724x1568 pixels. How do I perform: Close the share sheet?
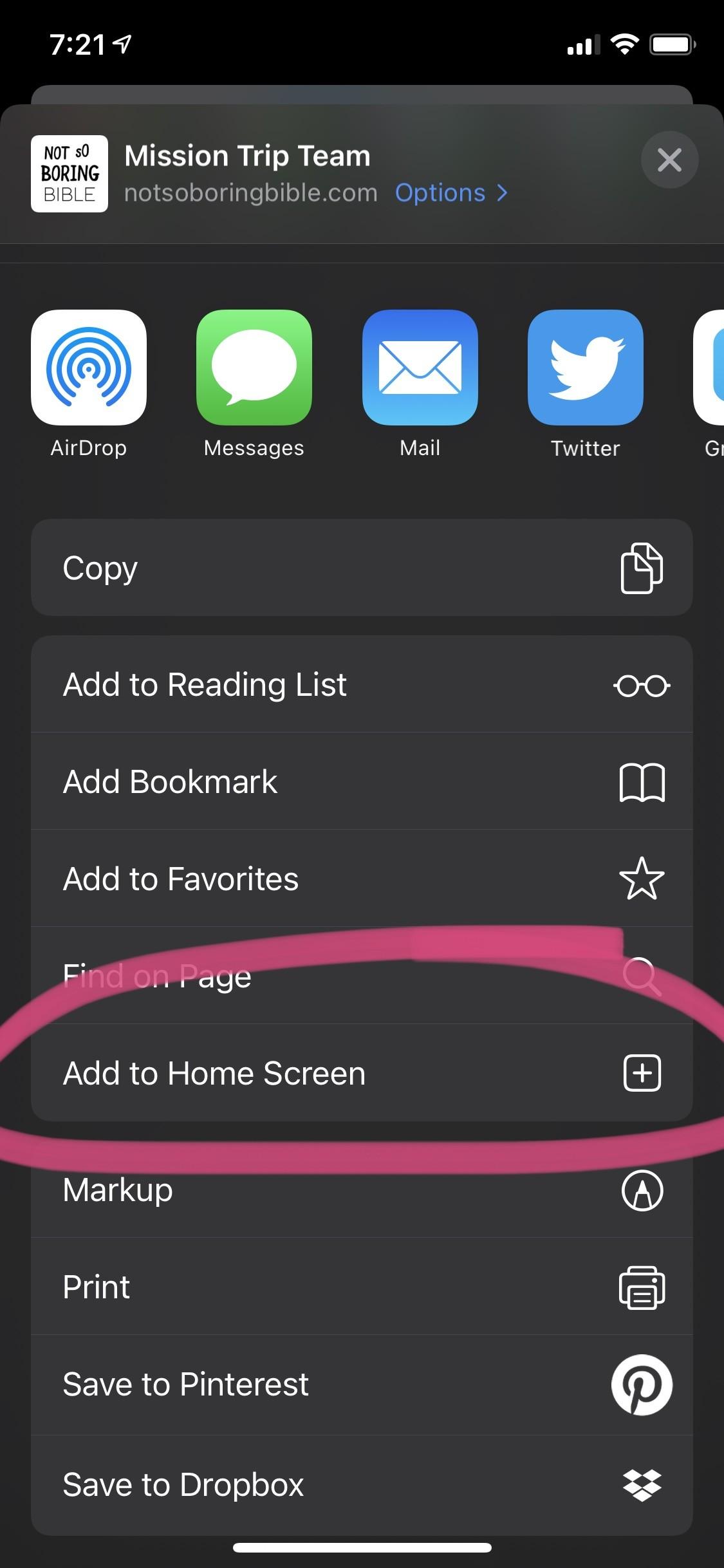[669, 160]
